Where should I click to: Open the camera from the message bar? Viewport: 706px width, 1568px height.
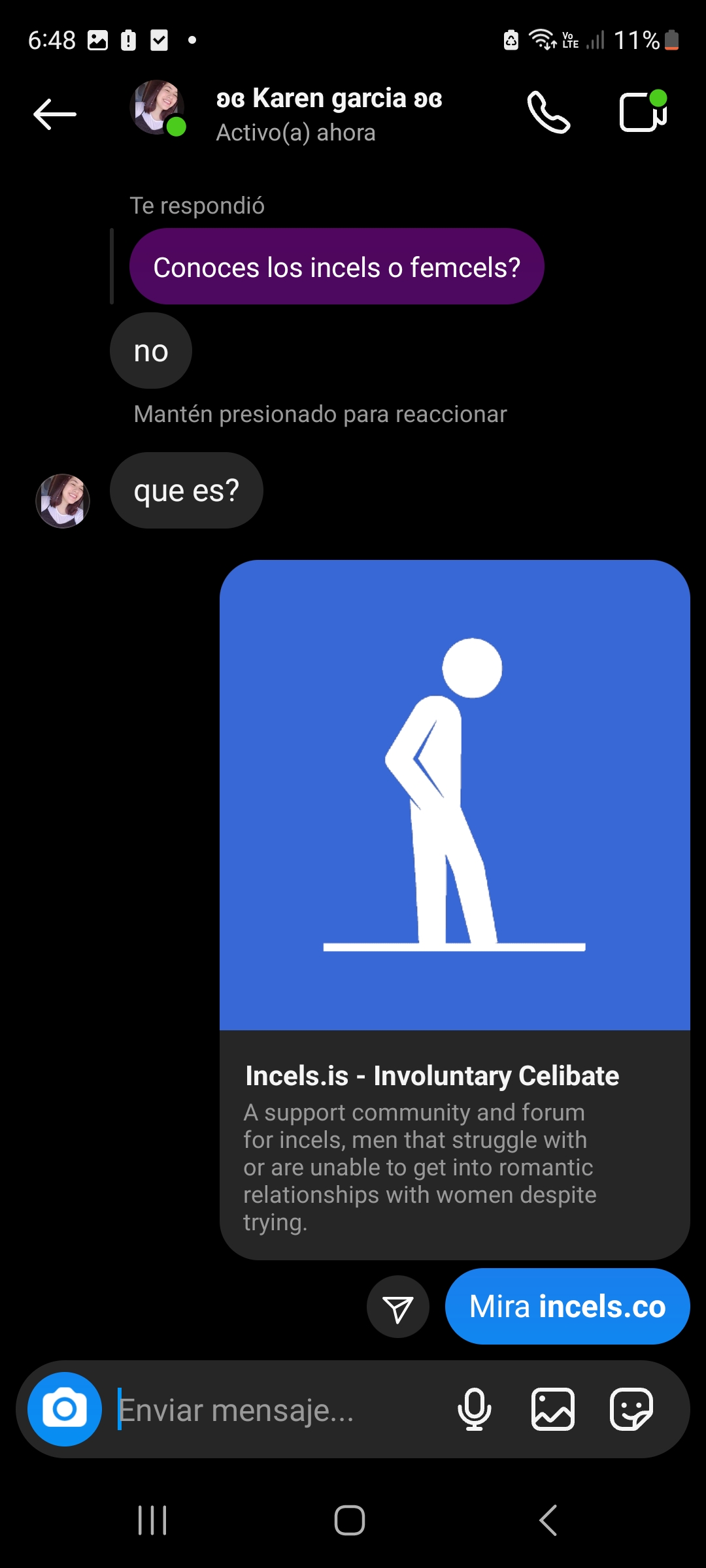64,1409
